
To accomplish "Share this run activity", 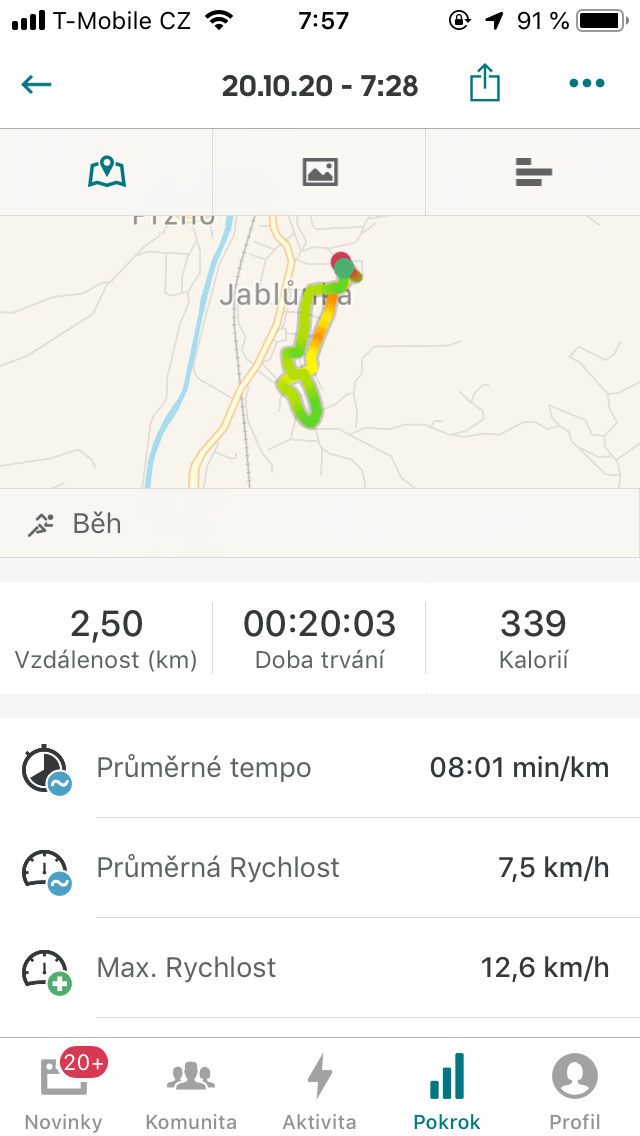I will (484, 83).
